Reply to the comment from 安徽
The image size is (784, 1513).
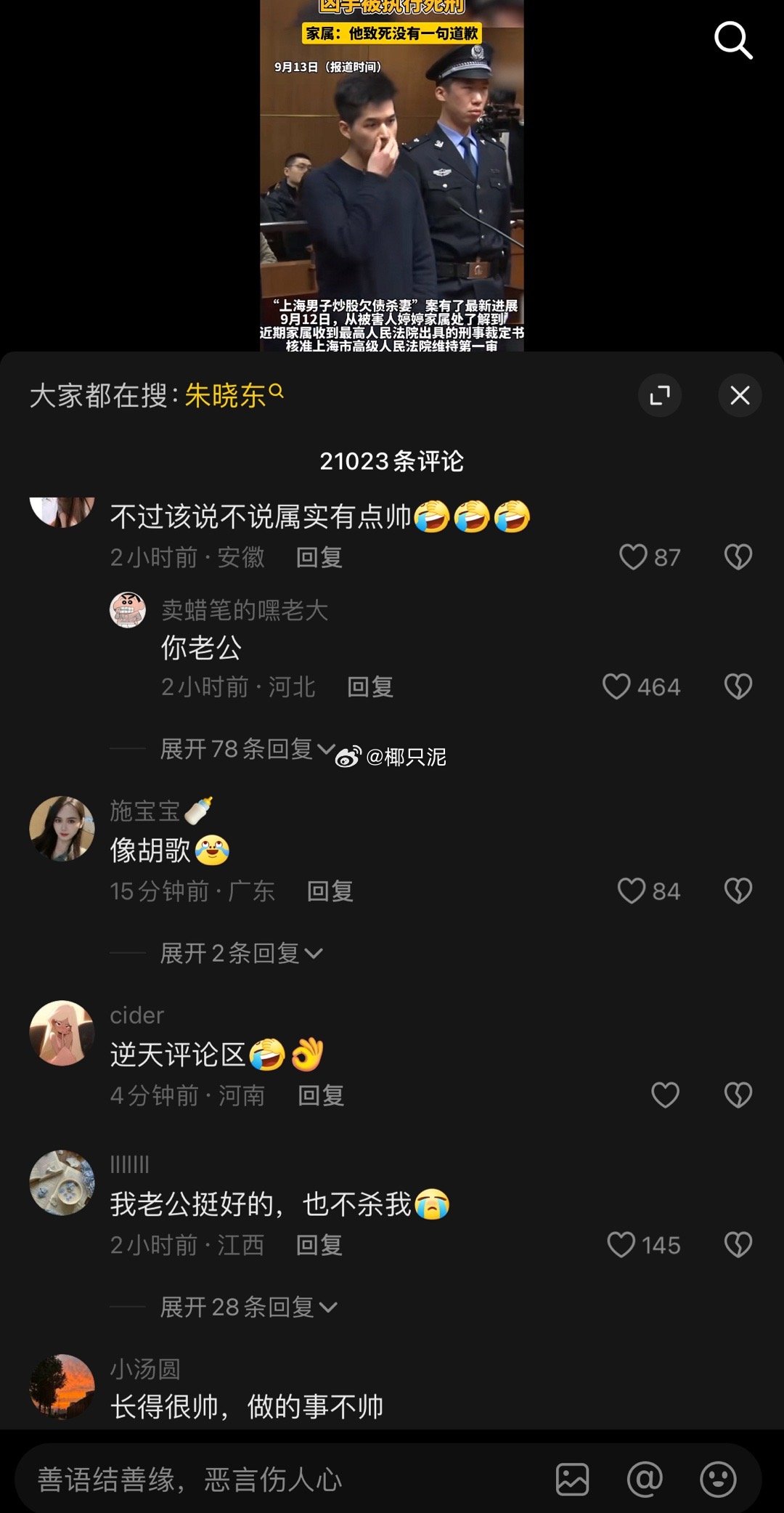319,558
